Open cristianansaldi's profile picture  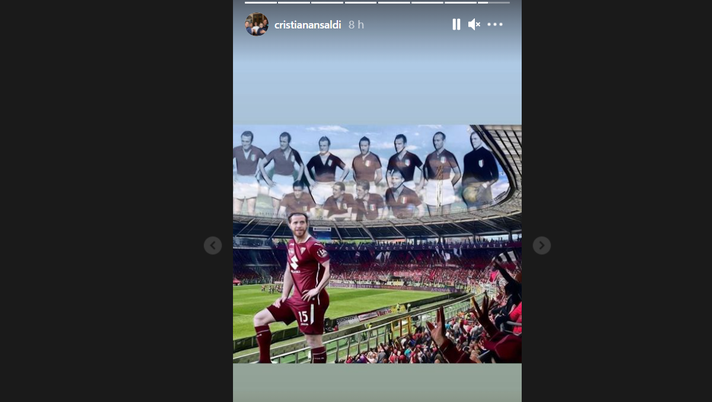(x=257, y=24)
